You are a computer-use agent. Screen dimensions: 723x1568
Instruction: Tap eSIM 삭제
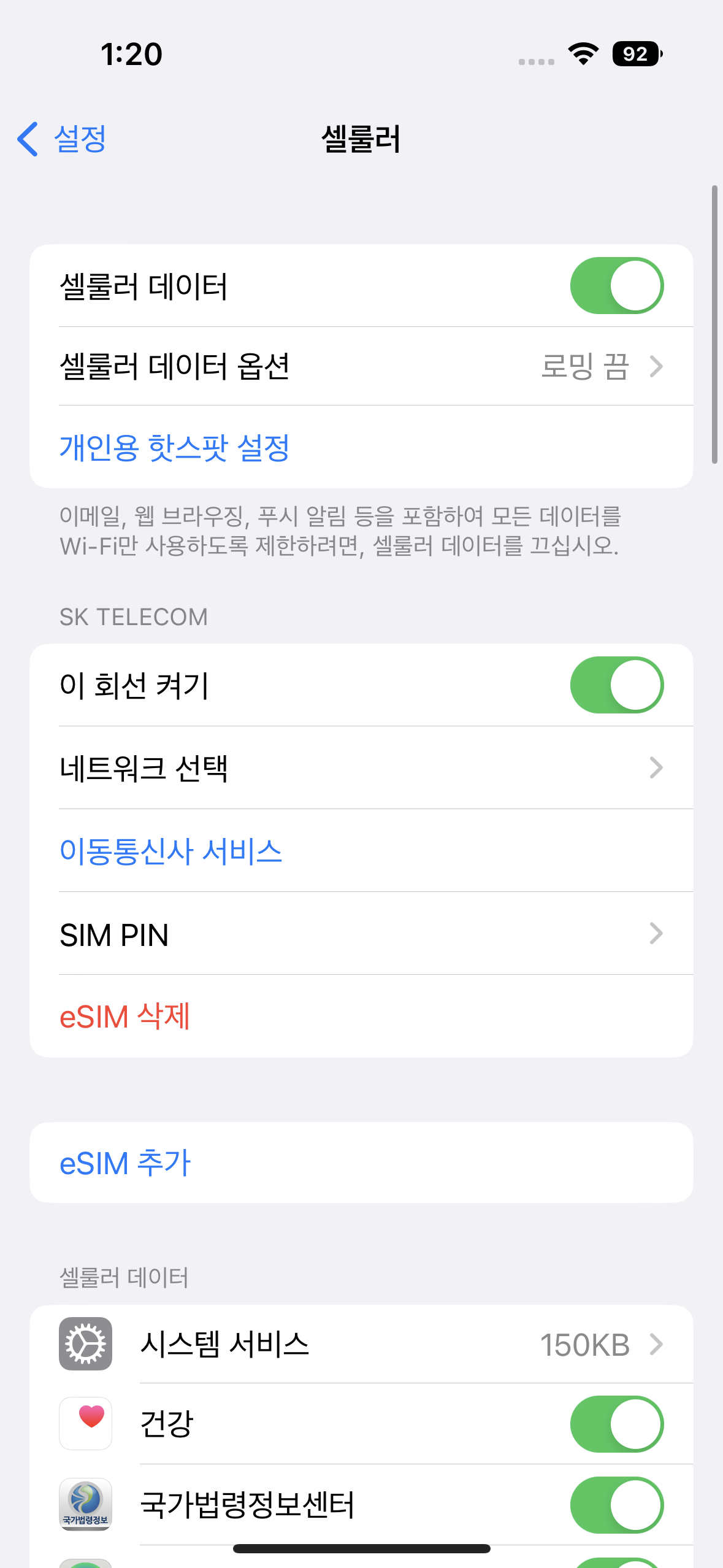[x=125, y=1017]
